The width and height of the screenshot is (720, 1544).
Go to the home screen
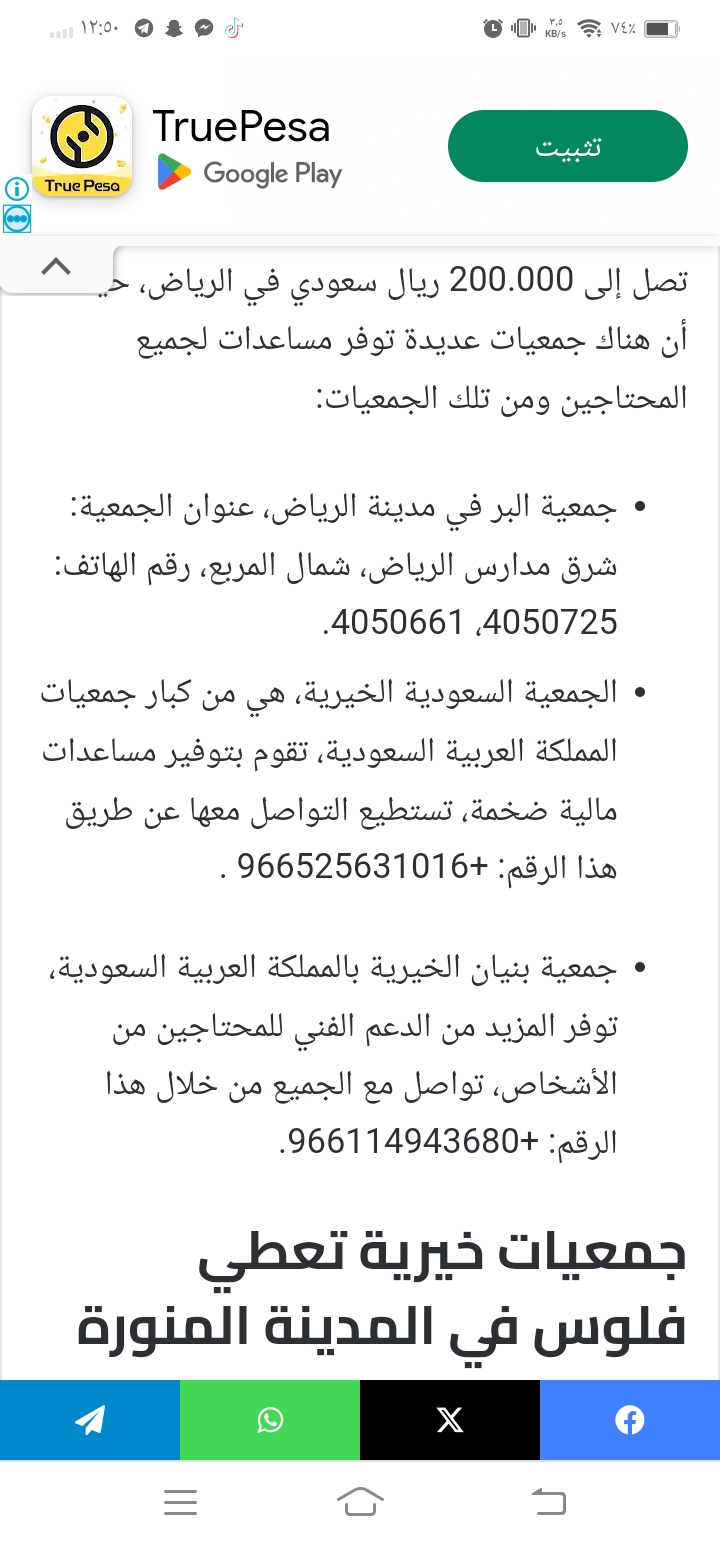click(x=360, y=1501)
